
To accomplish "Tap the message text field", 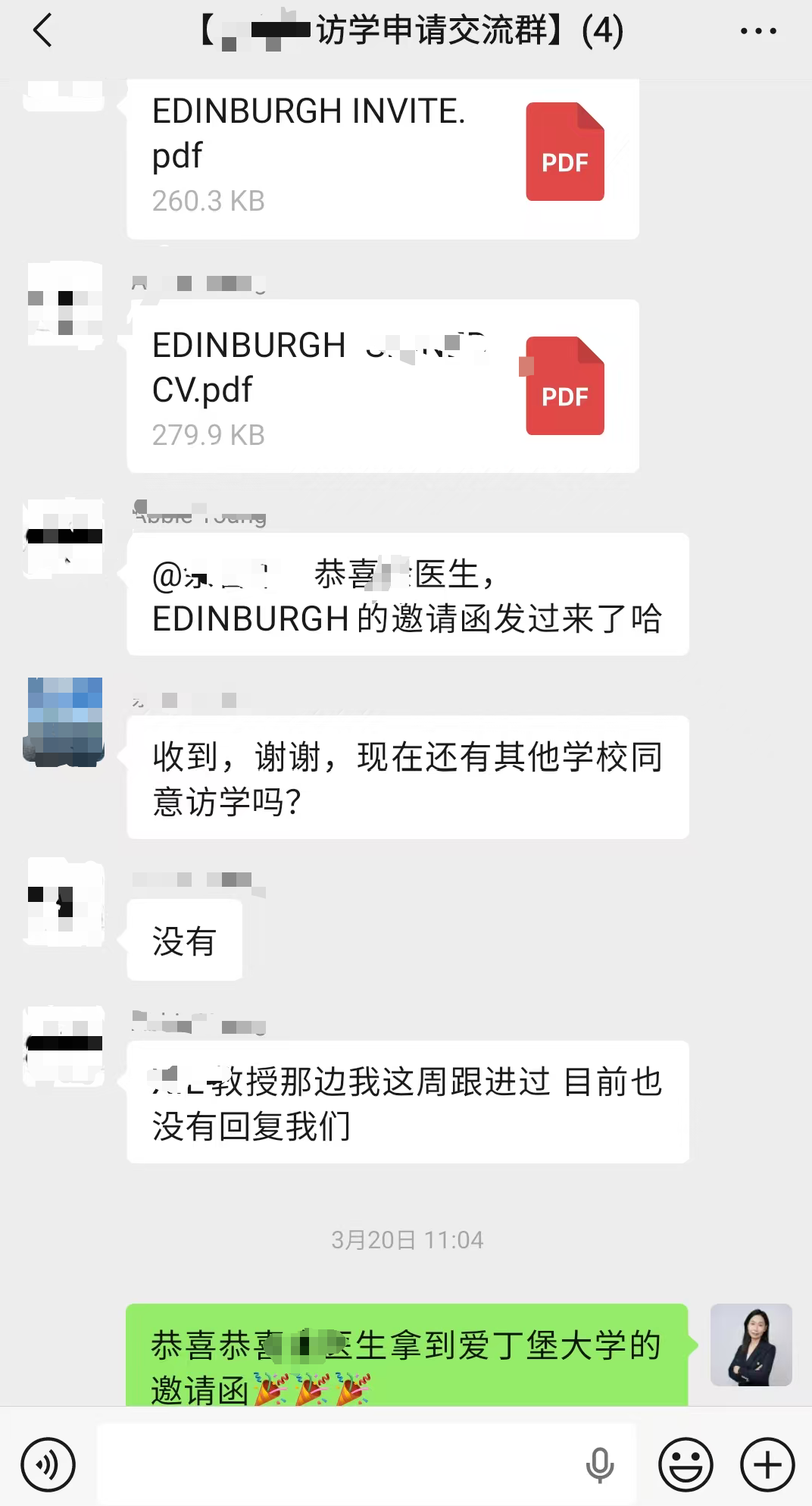I will click(x=341, y=1464).
